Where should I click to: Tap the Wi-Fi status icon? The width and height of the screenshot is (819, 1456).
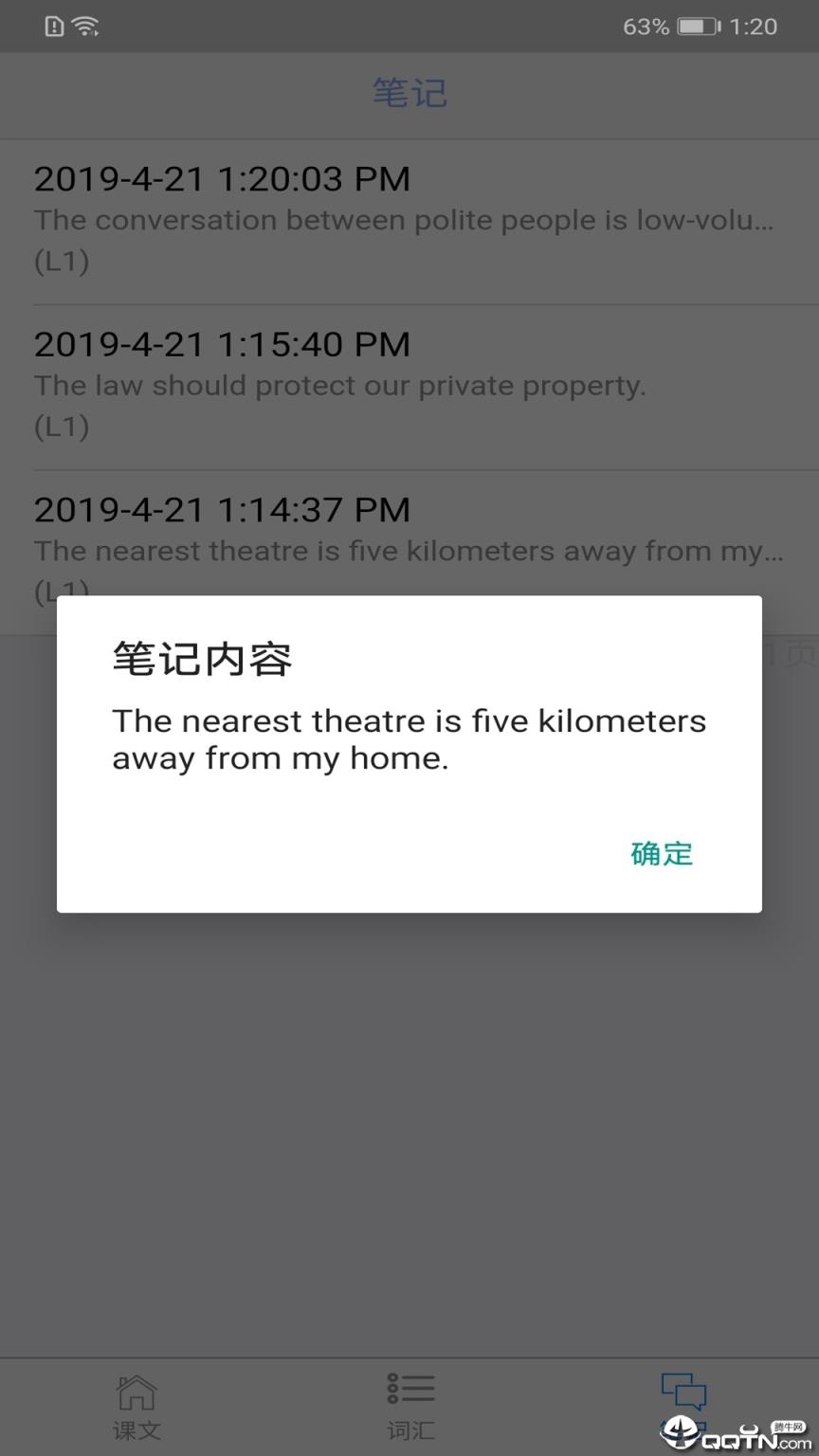87,26
